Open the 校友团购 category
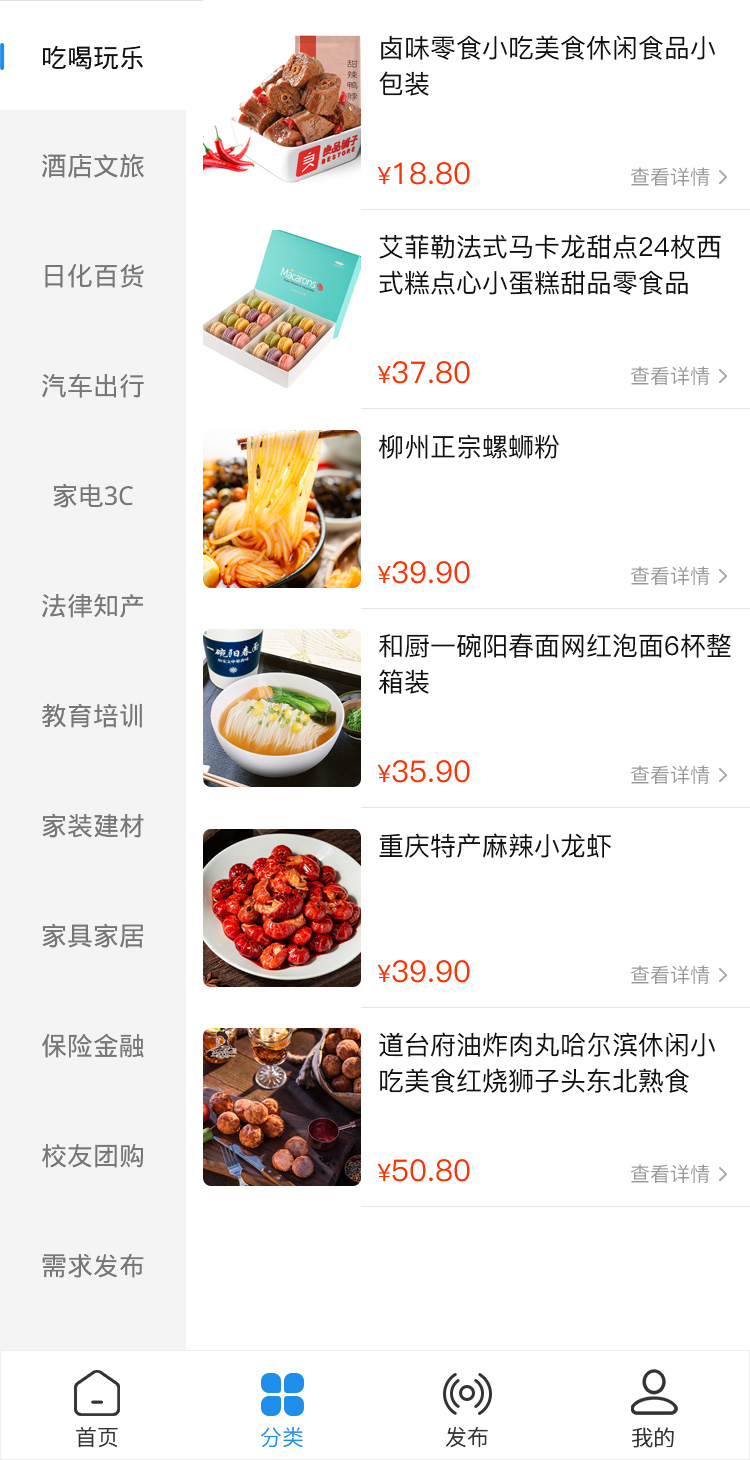Screen dimensions: 750x1460 click(93, 1156)
